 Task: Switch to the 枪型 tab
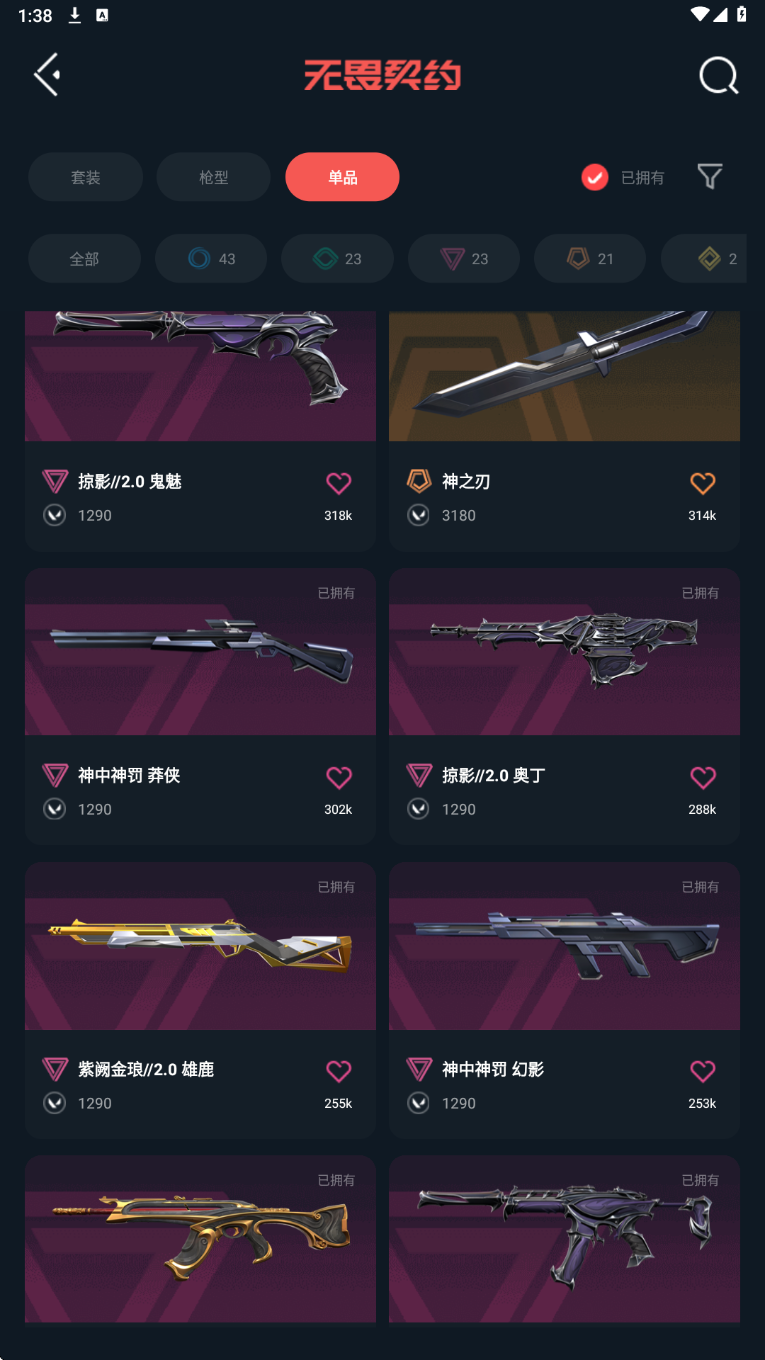213,176
